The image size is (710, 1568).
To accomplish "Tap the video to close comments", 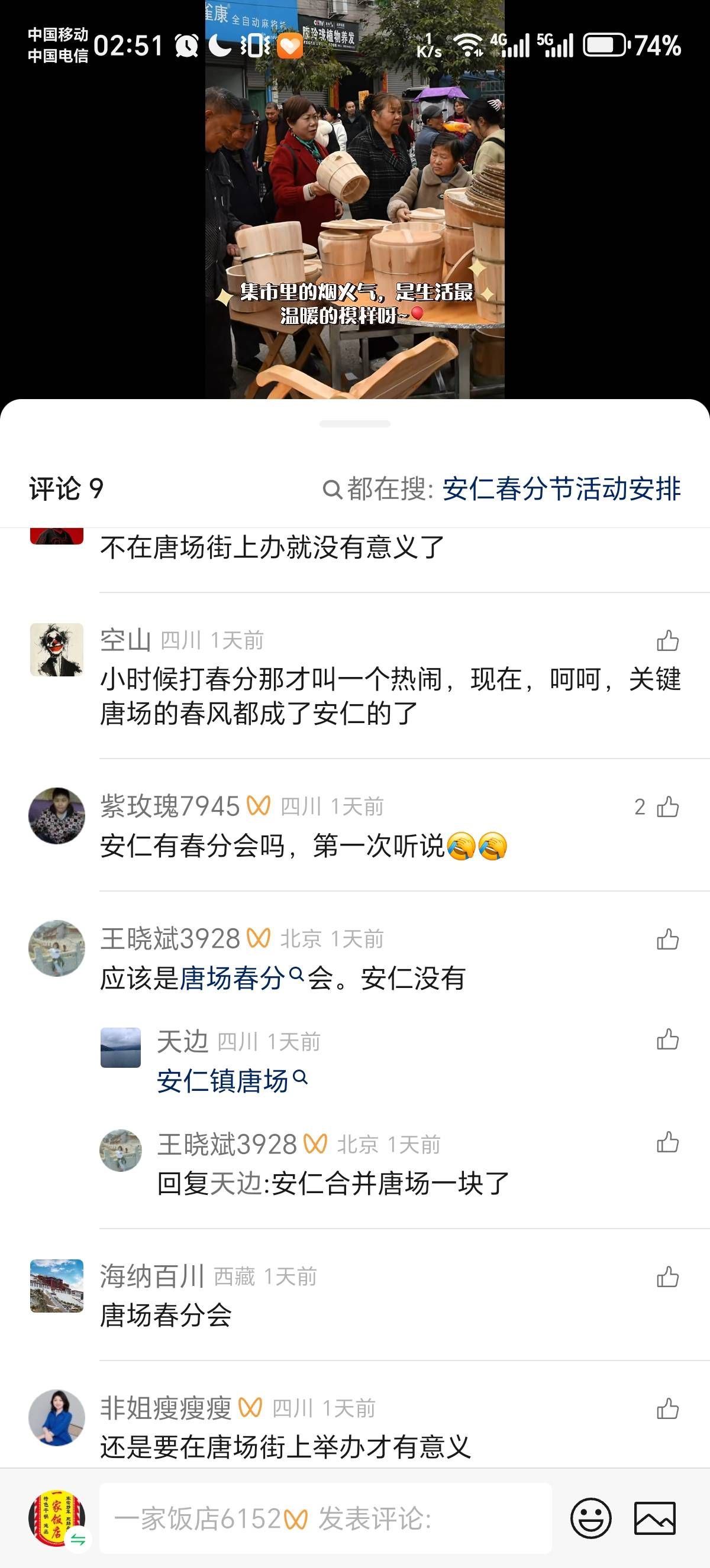I will (x=354, y=201).
